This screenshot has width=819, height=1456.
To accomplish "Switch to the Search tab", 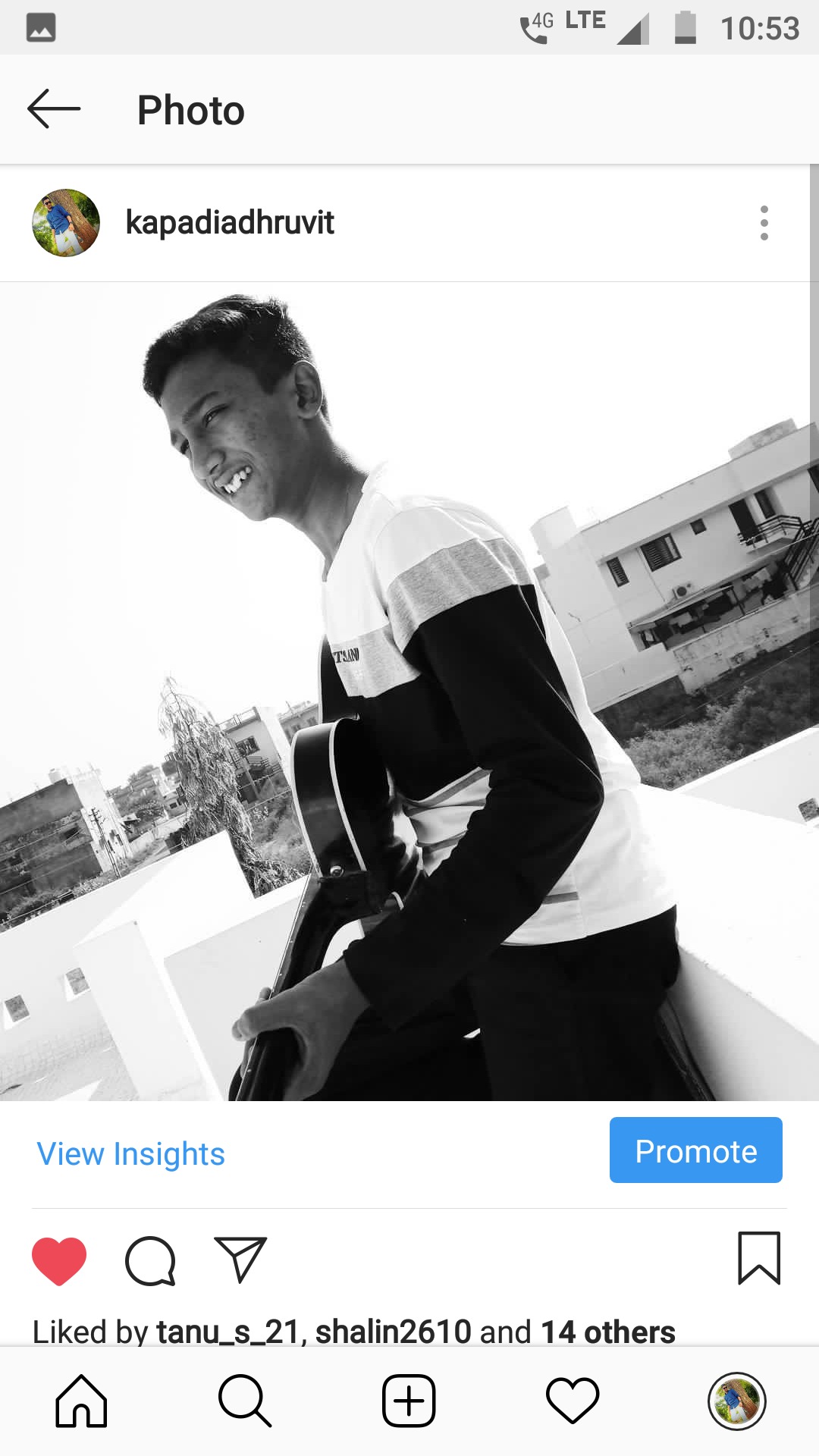I will [244, 1401].
